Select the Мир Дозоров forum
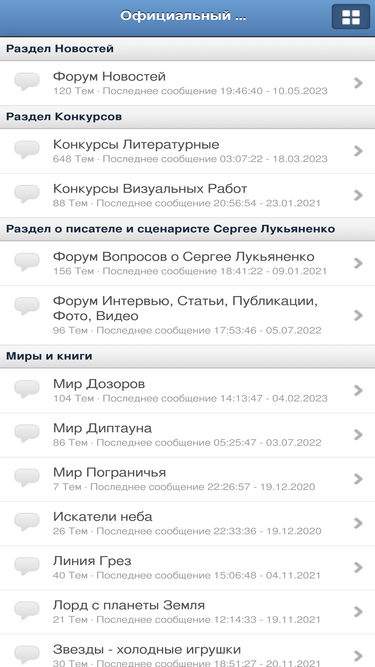375x667 pixels. click(x=188, y=391)
